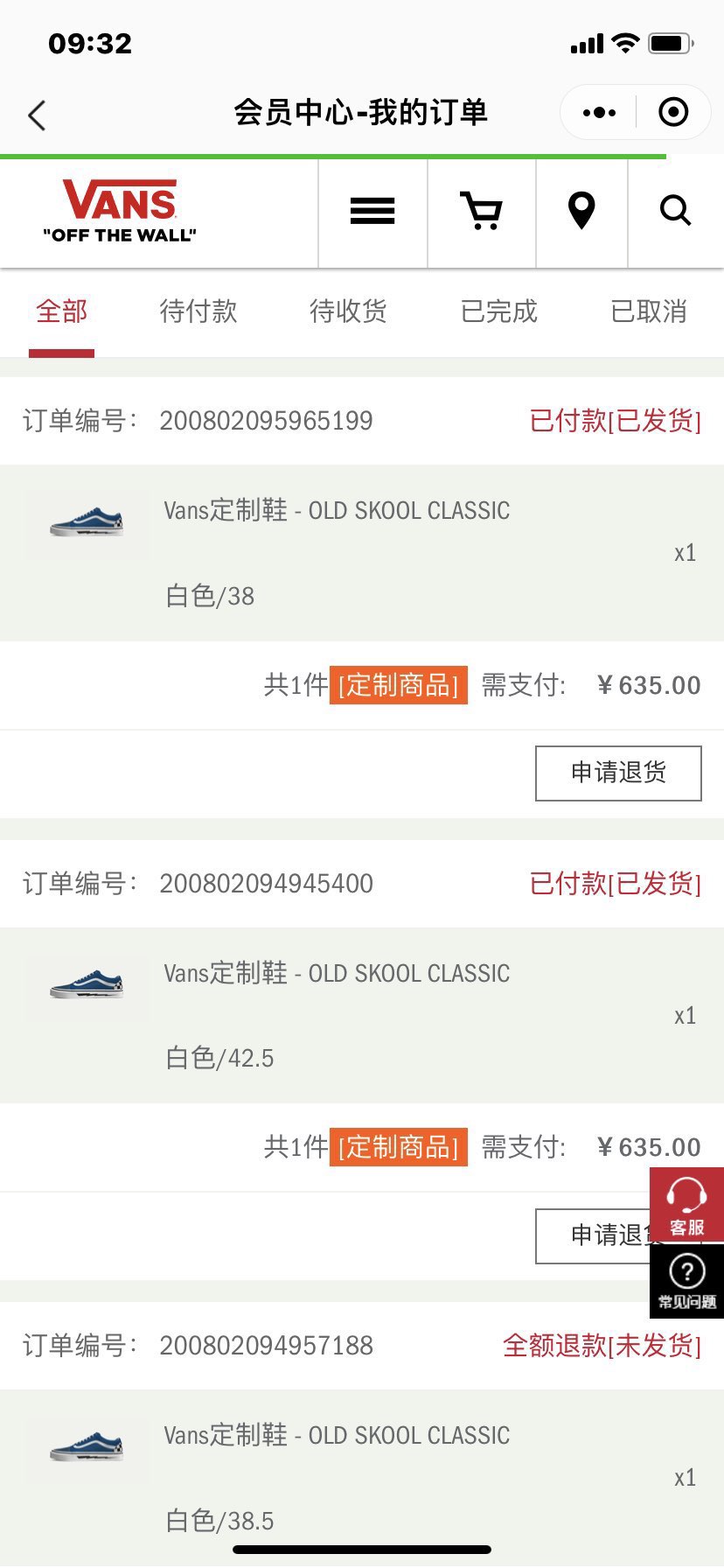
Task: Switch to the 已取消 tab
Action: tap(649, 311)
